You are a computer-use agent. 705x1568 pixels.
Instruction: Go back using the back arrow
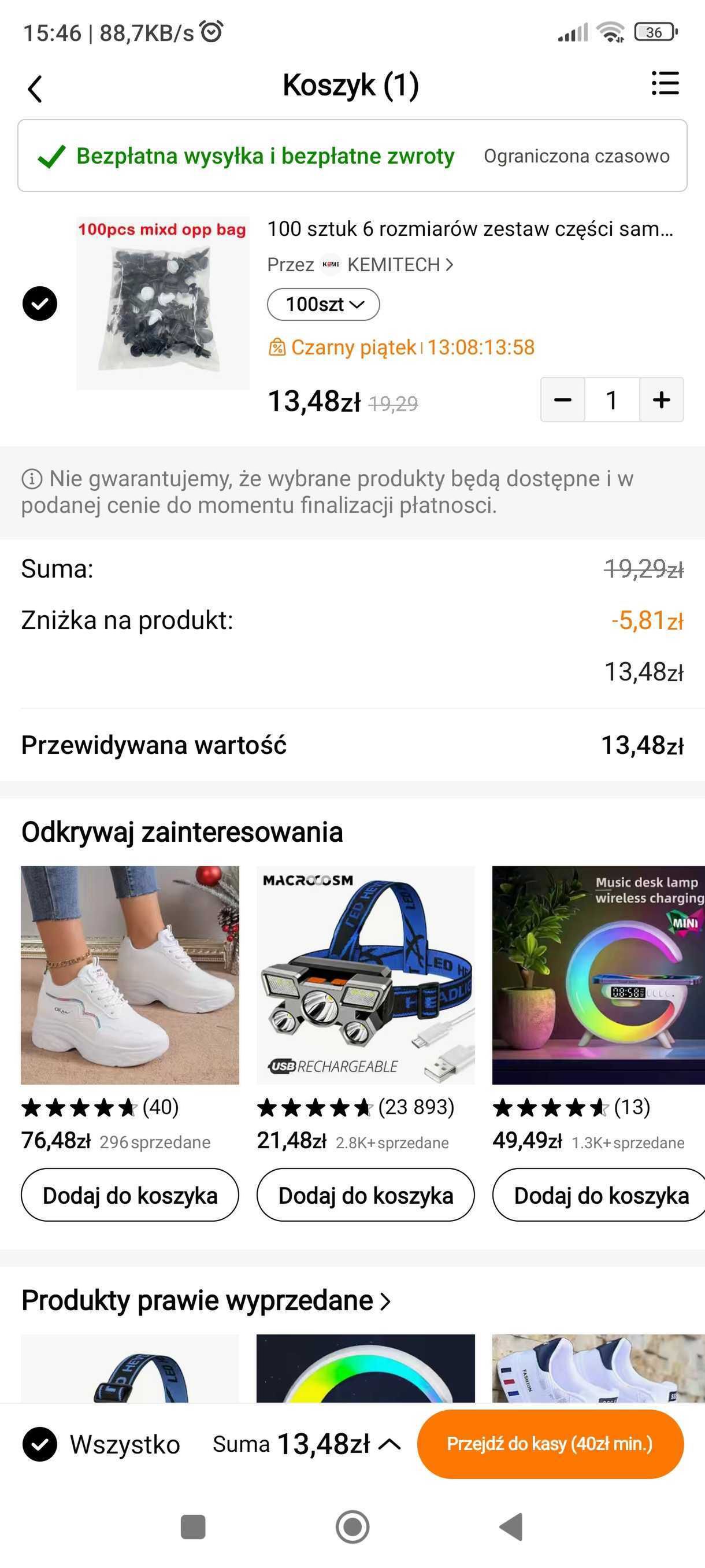(x=35, y=88)
